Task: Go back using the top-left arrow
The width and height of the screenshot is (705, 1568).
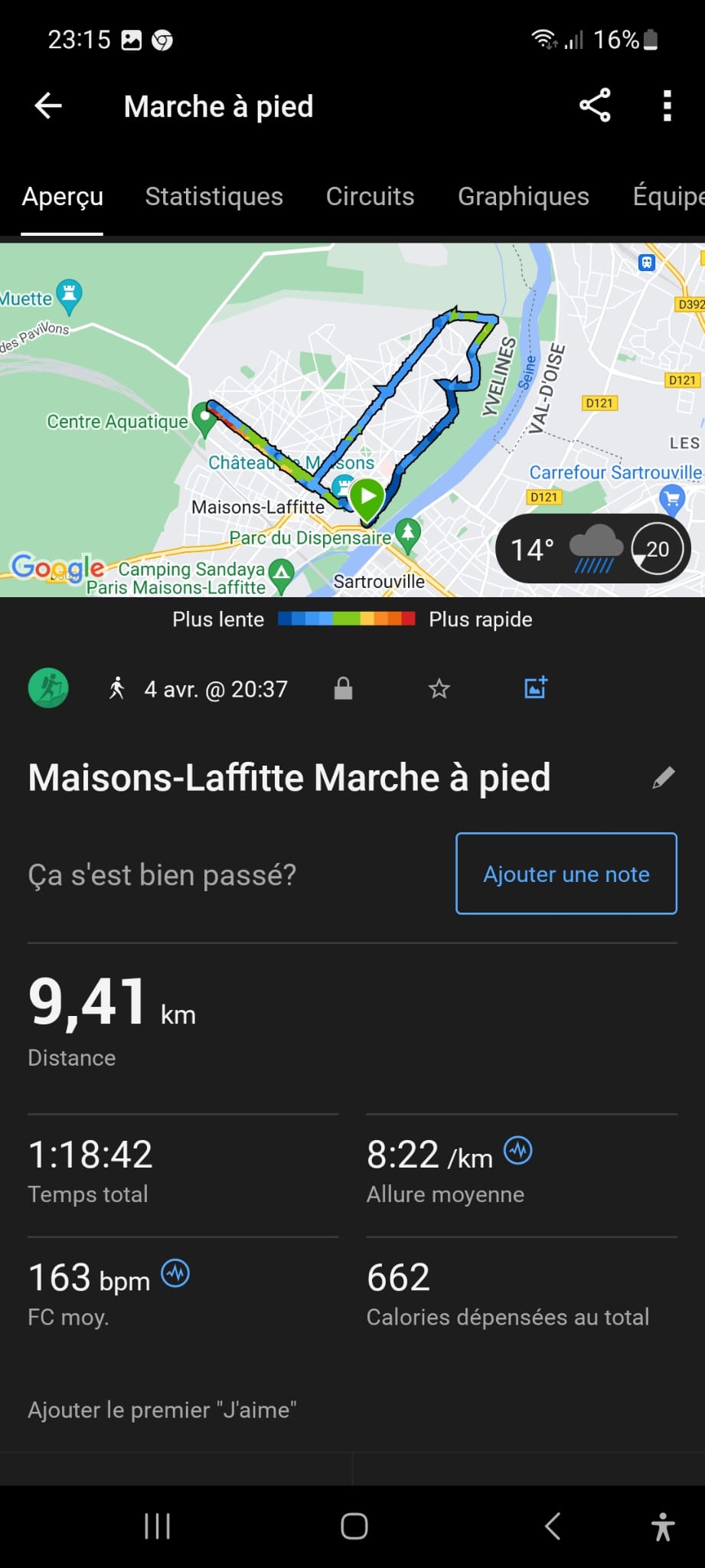Action: click(48, 106)
